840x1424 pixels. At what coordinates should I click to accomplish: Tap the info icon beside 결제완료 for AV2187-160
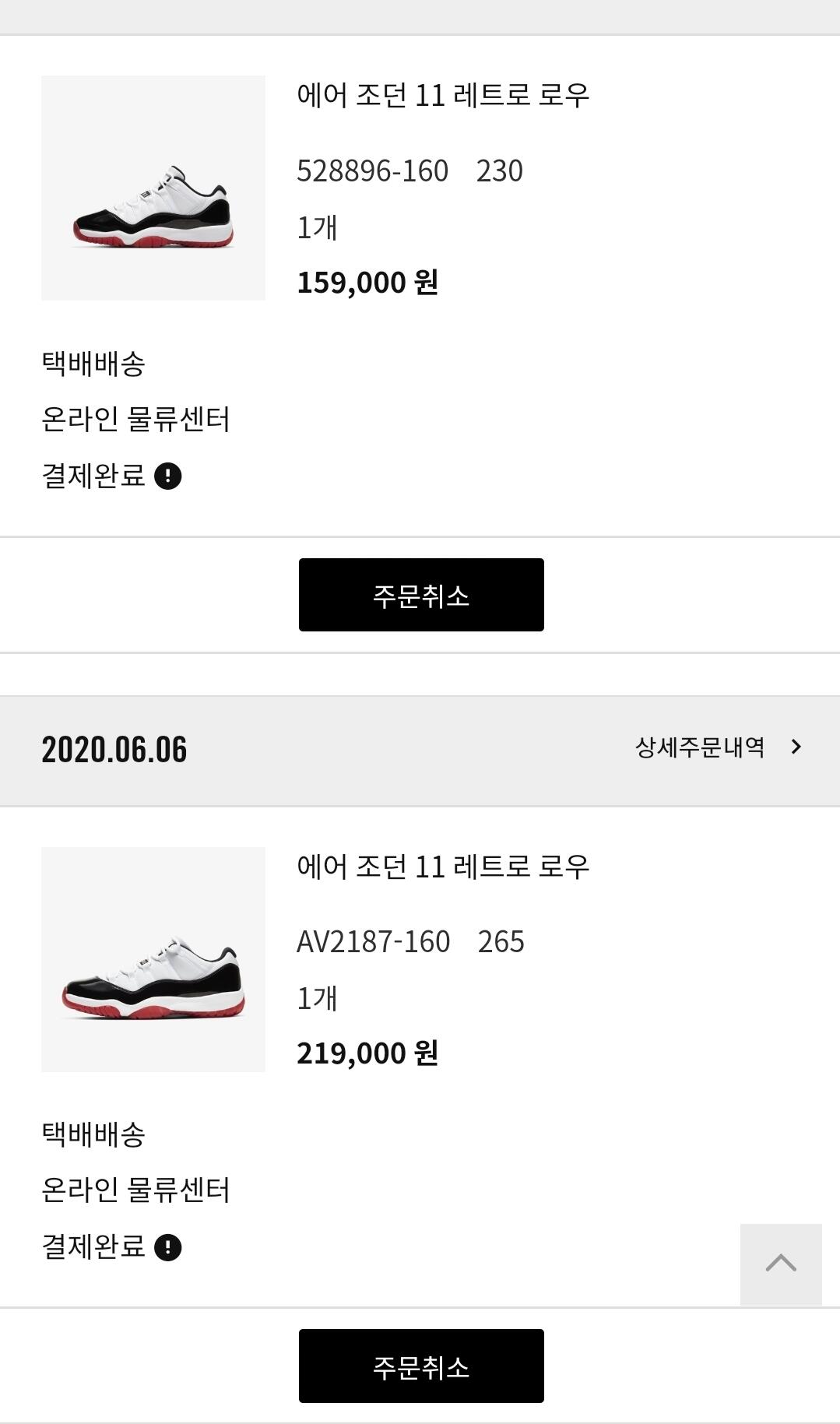pos(168,1247)
